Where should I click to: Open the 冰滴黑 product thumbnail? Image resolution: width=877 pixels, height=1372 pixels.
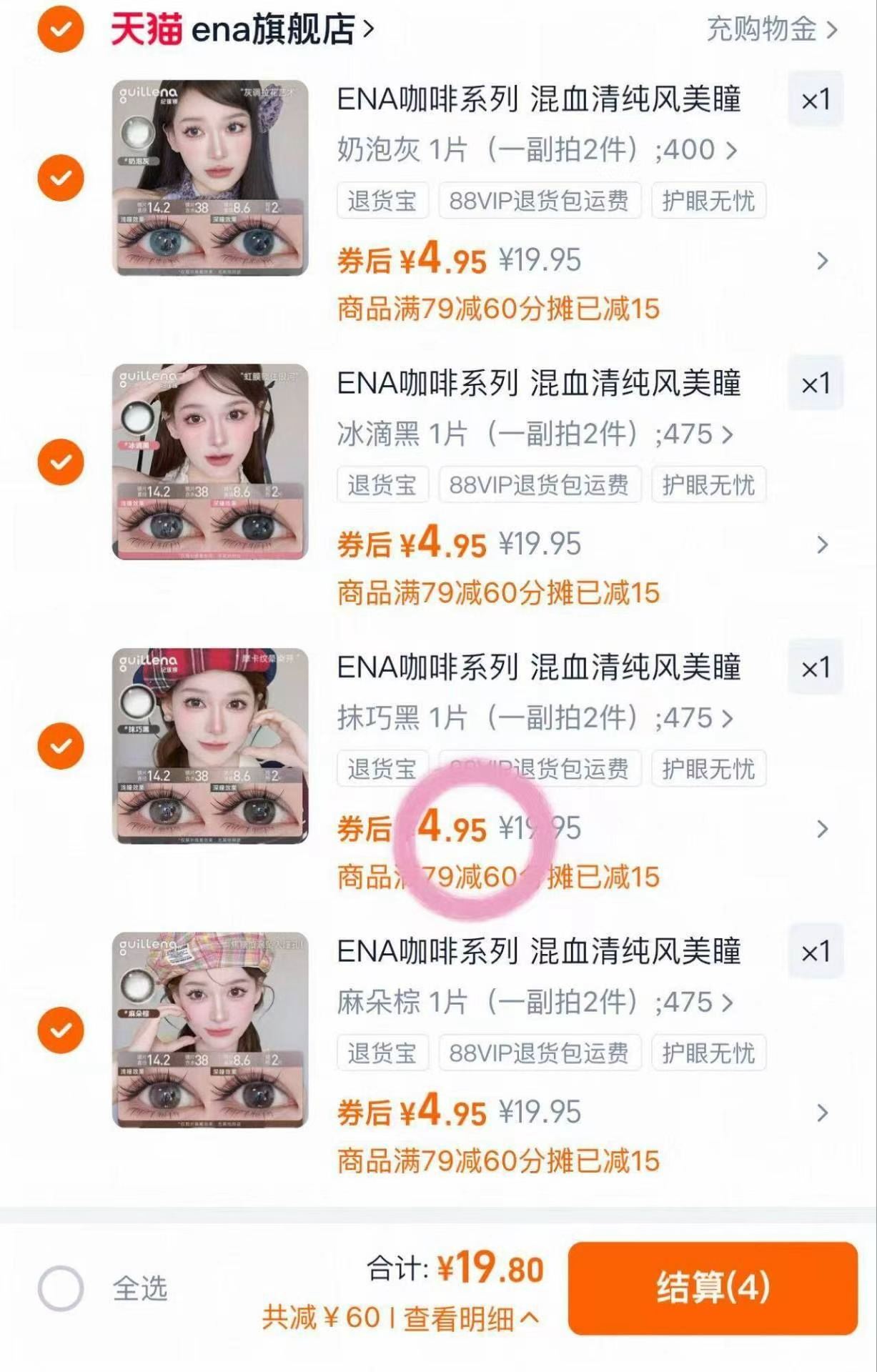[x=207, y=461]
